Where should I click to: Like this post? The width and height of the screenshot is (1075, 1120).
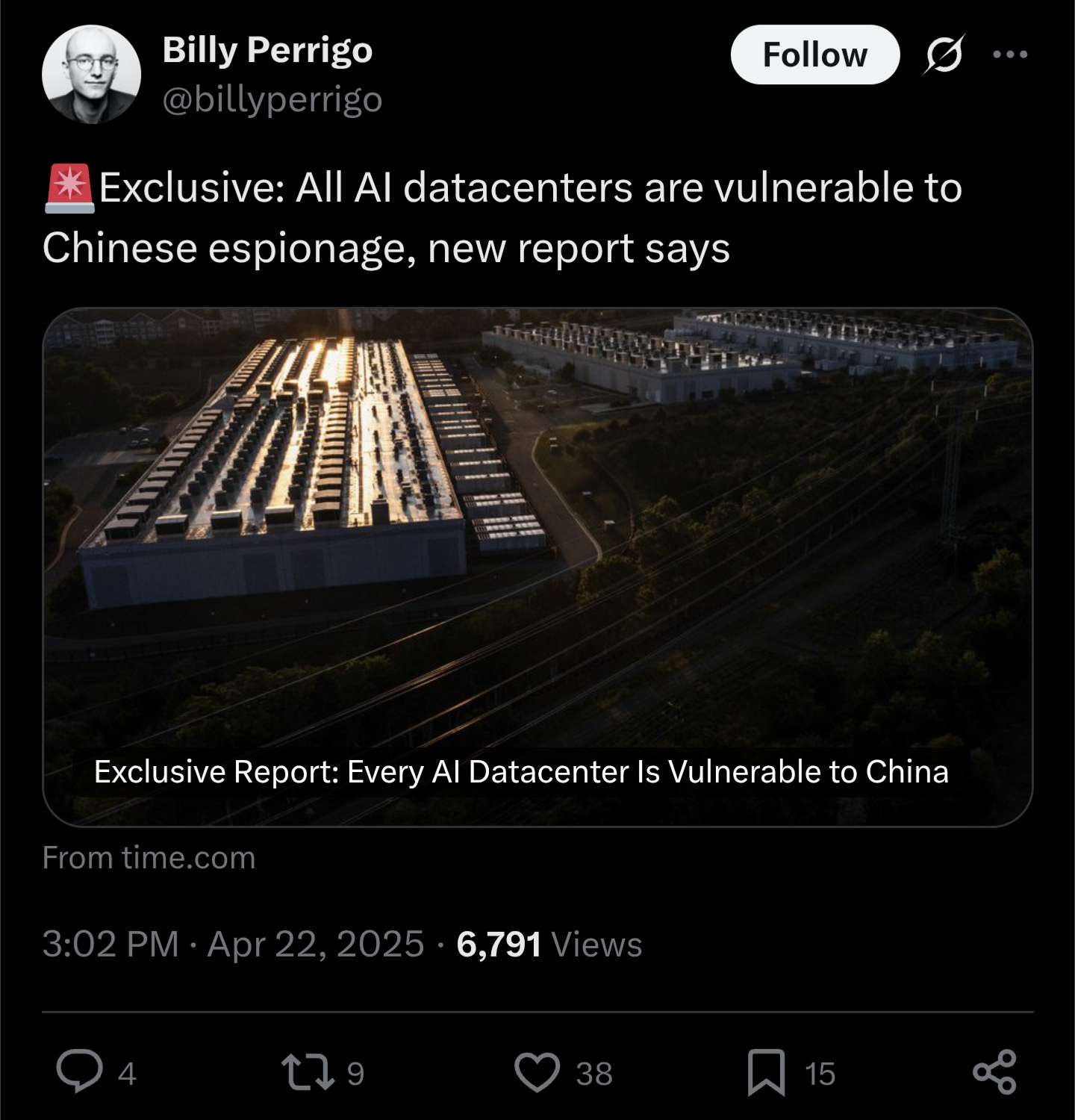(x=537, y=1071)
